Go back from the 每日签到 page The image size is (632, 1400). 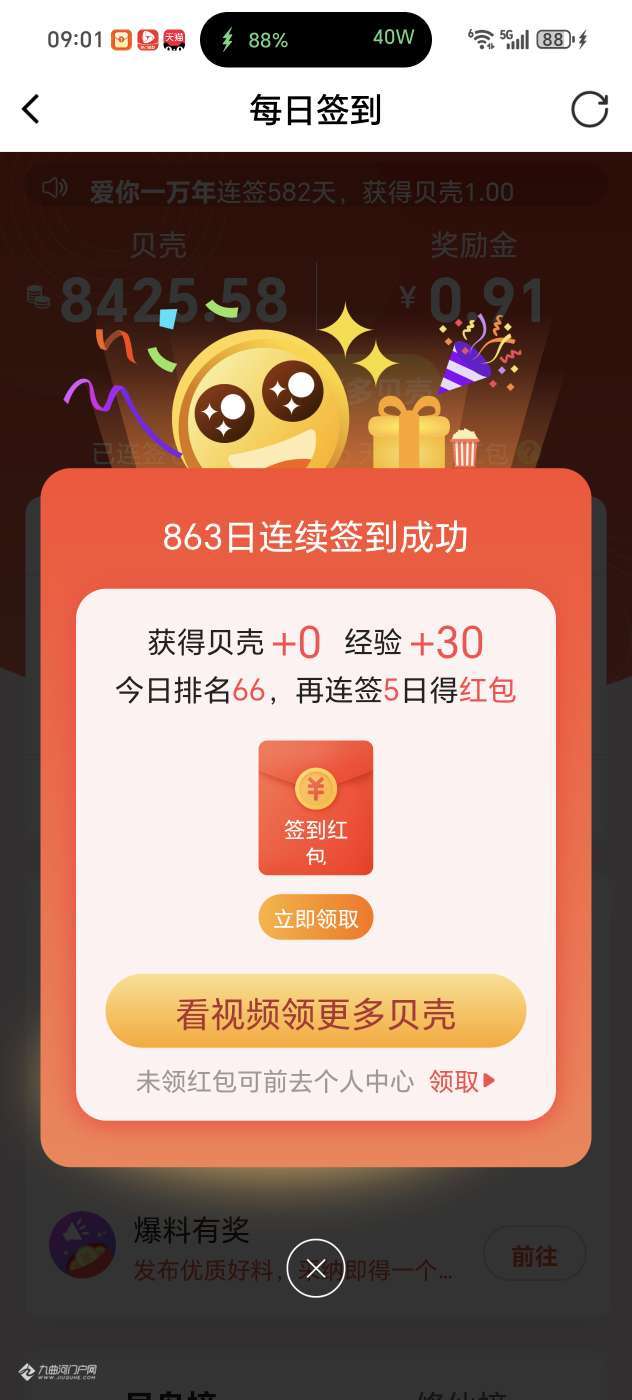click(x=31, y=109)
